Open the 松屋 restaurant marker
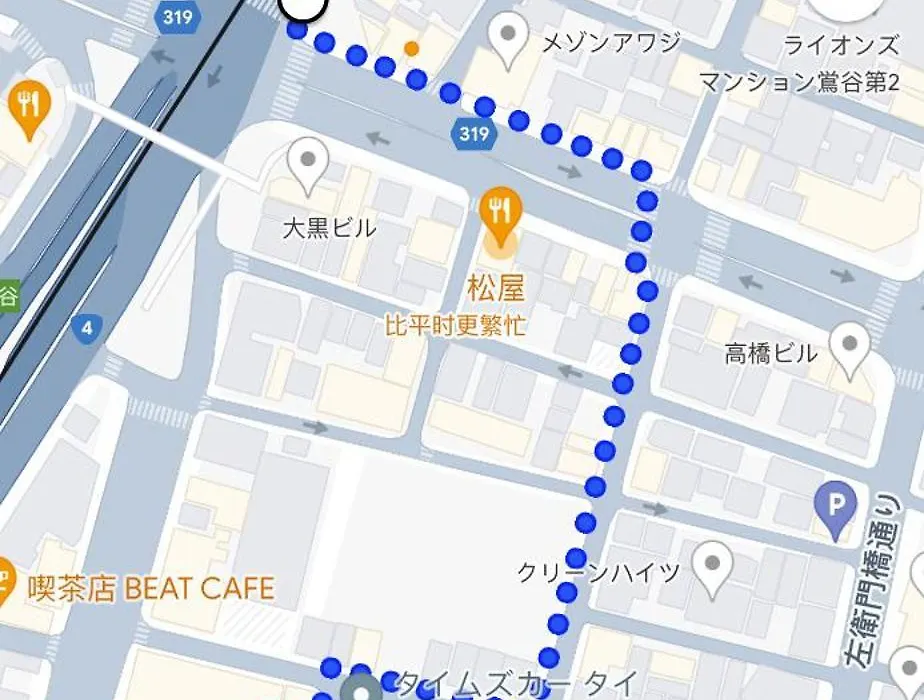This screenshot has height=700, width=924. click(x=500, y=214)
